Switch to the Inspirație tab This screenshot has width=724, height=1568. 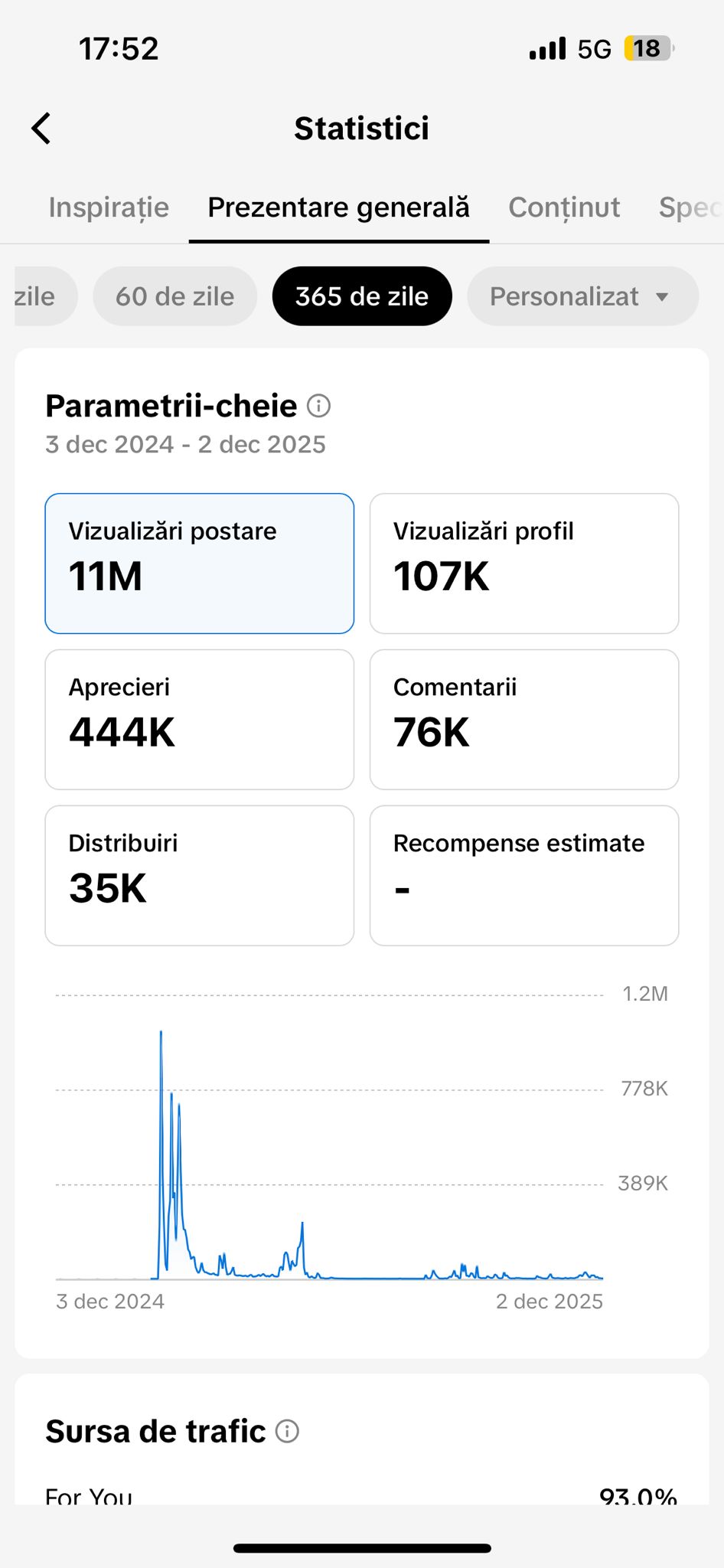coord(109,207)
